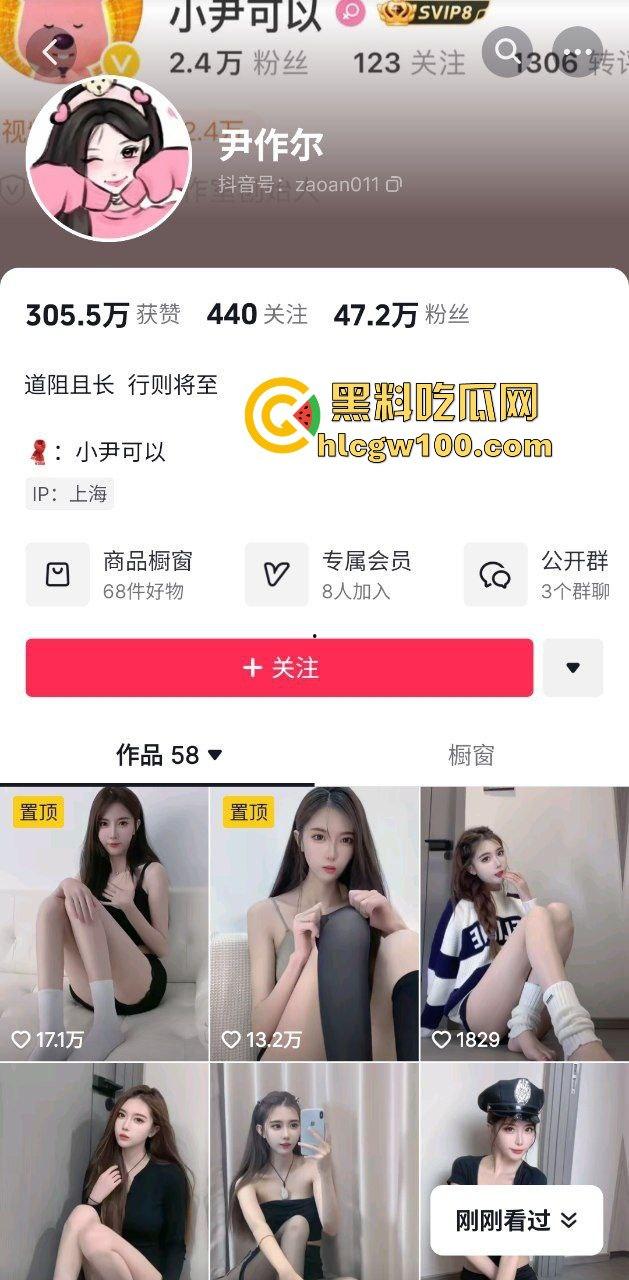
Task: Open pinned video with 13.2万 likes
Action: pyautogui.click(x=314, y=923)
